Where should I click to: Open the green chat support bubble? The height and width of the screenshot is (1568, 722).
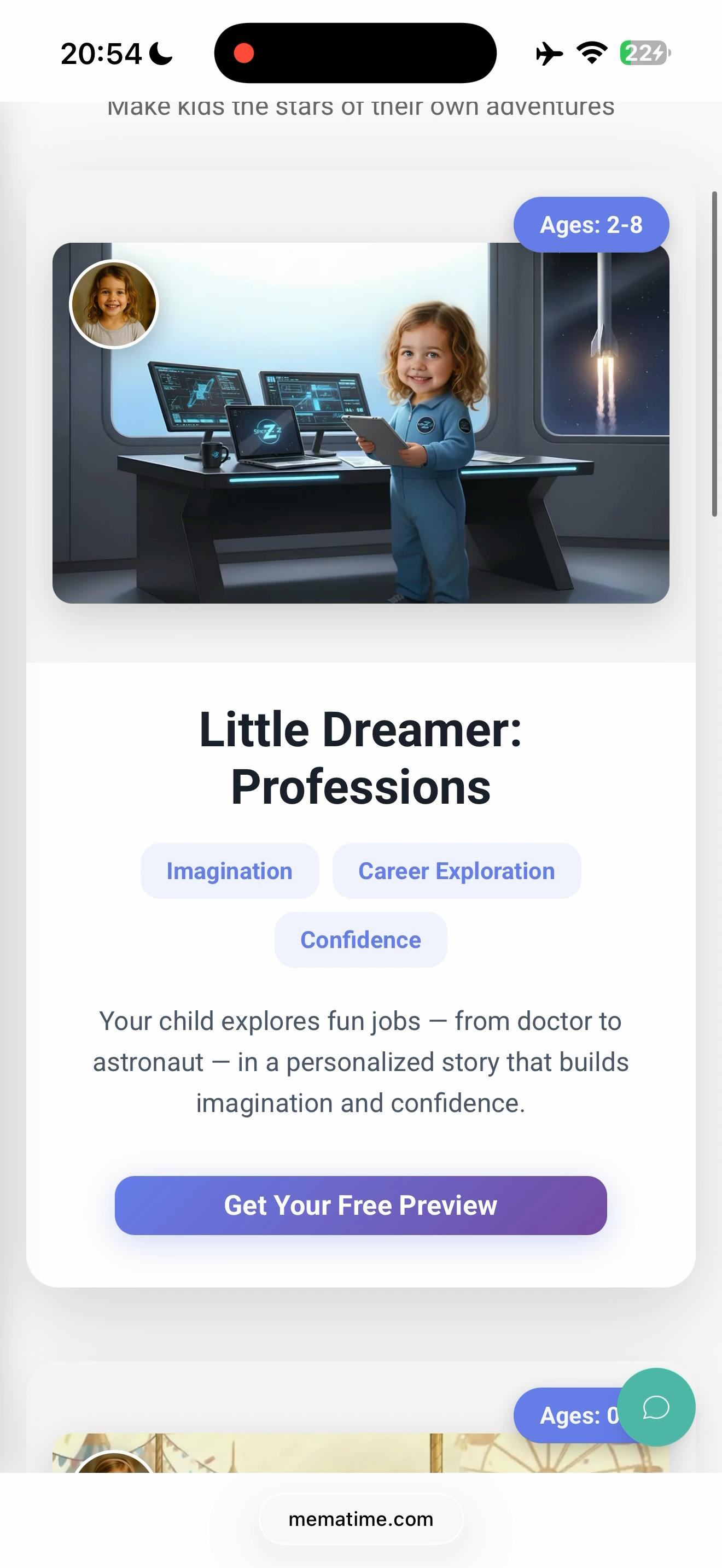[656, 1407]
